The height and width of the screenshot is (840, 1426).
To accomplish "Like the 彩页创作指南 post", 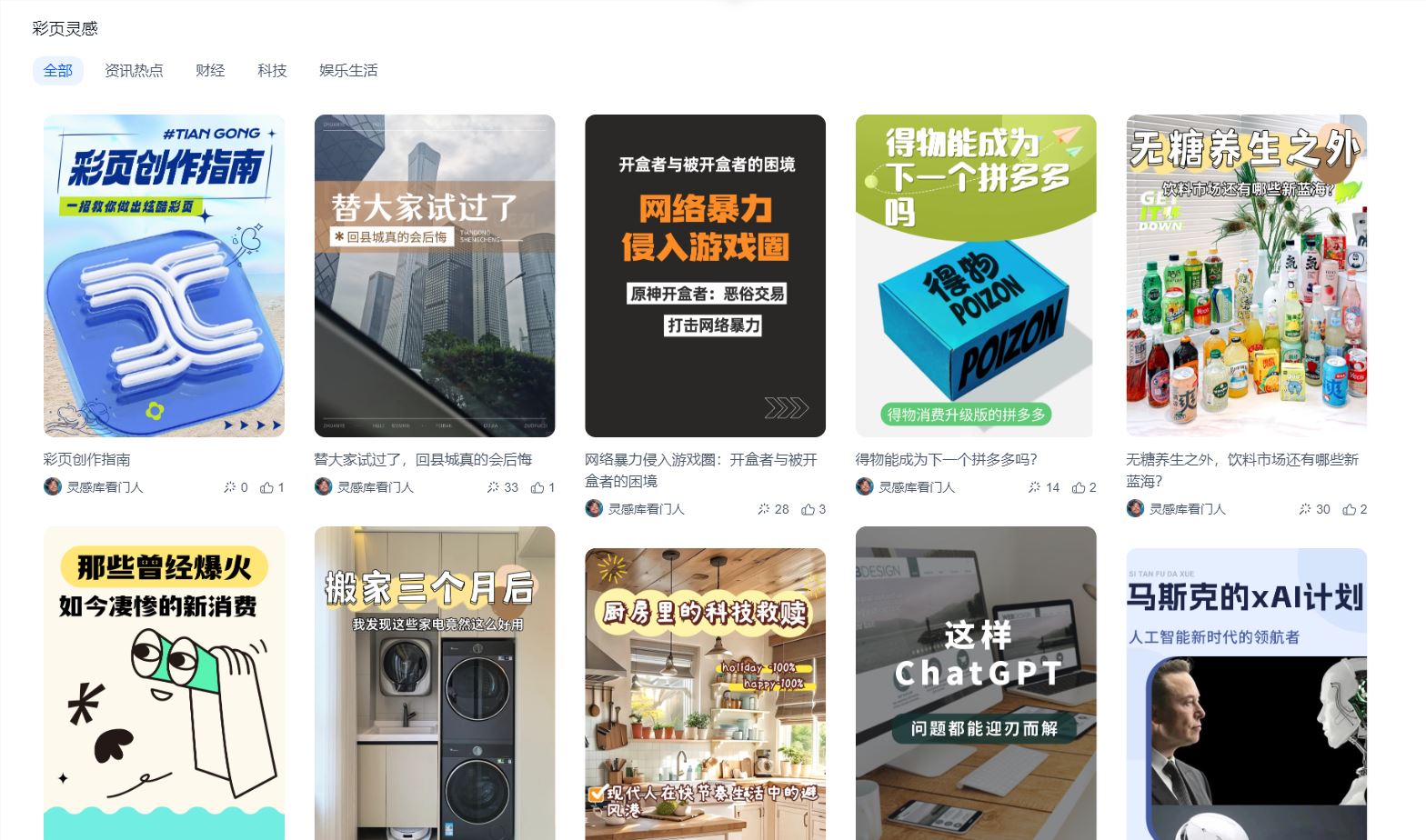I will (x=267, y=487).
